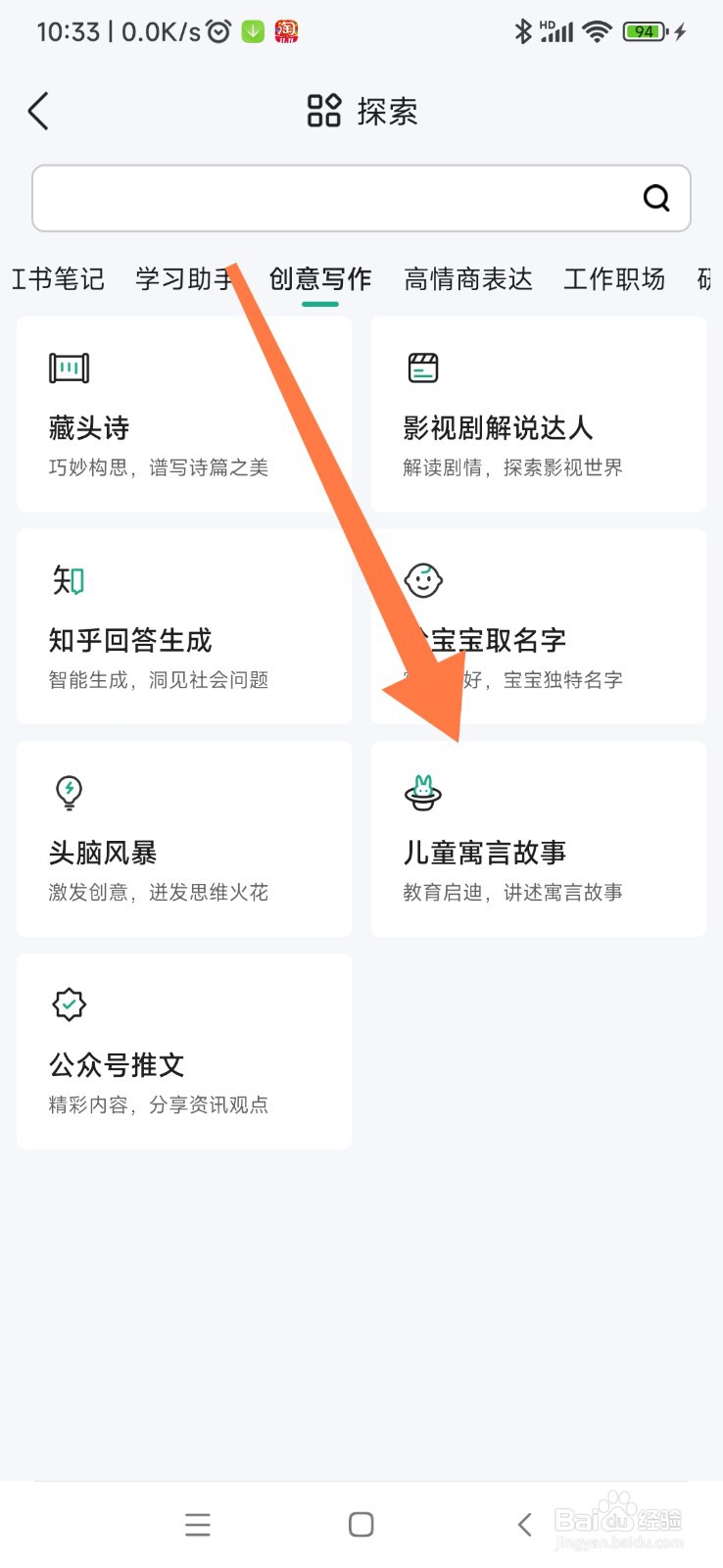
Task: Tap the baby face icon for 宝宝取名字
Action: point(422,579)
